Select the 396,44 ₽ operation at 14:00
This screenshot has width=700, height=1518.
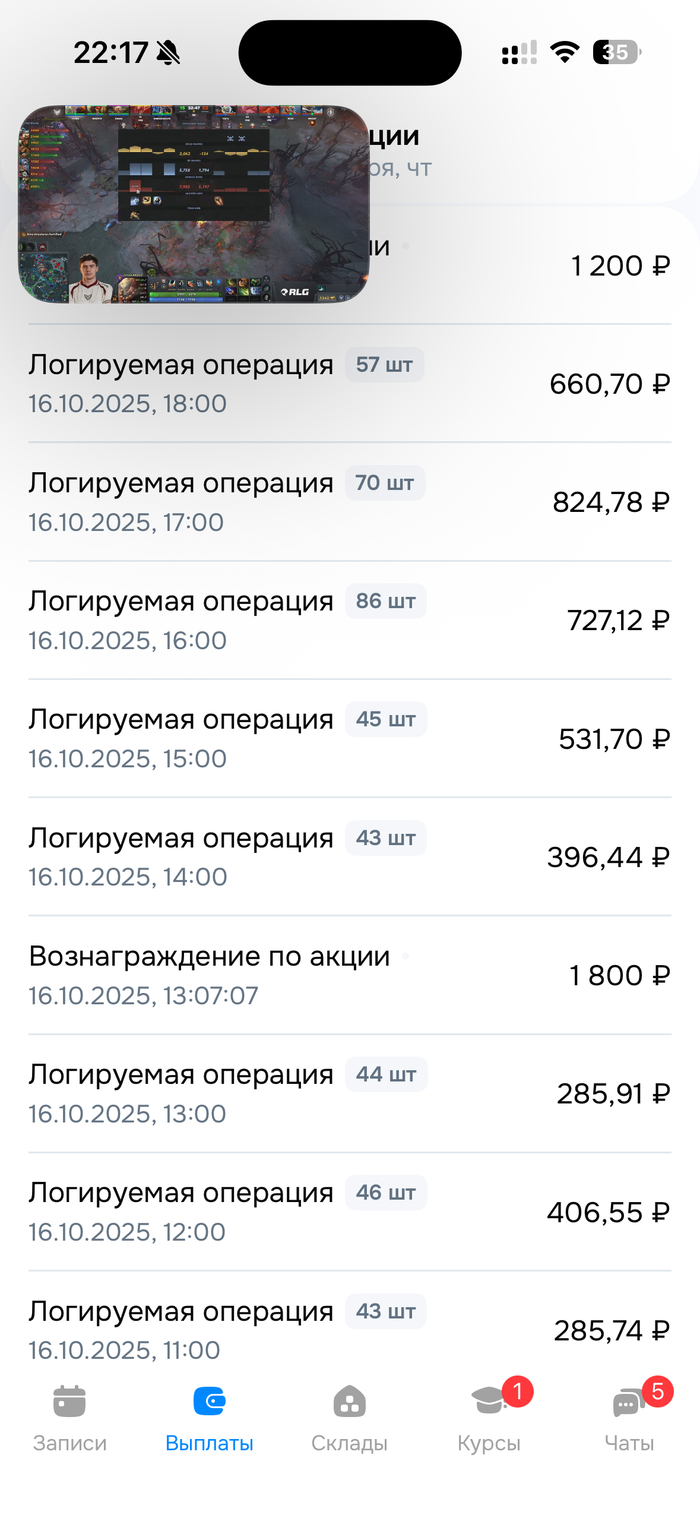coord(349,856)
